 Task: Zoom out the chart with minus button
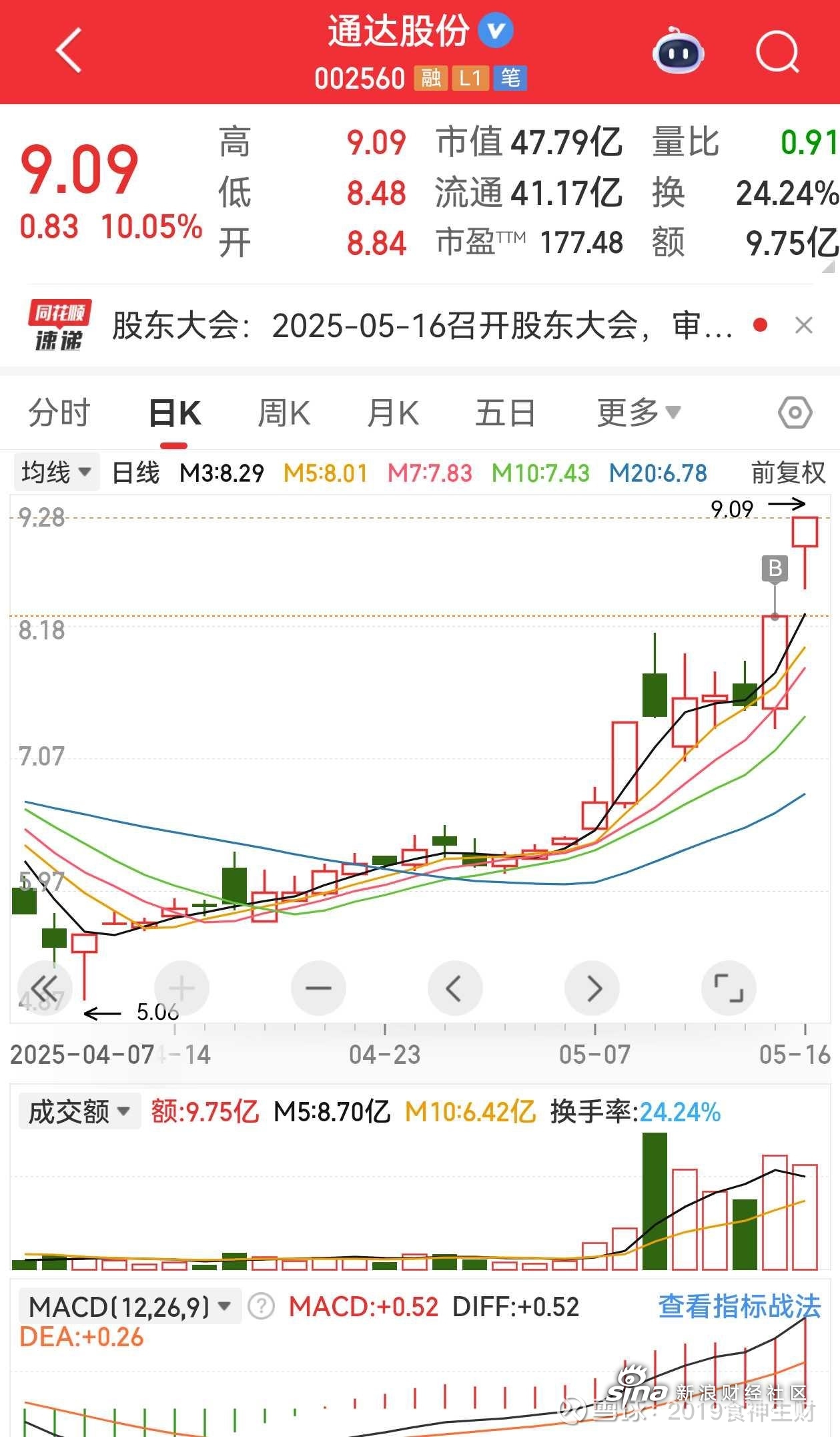click(x=318, y=988)
